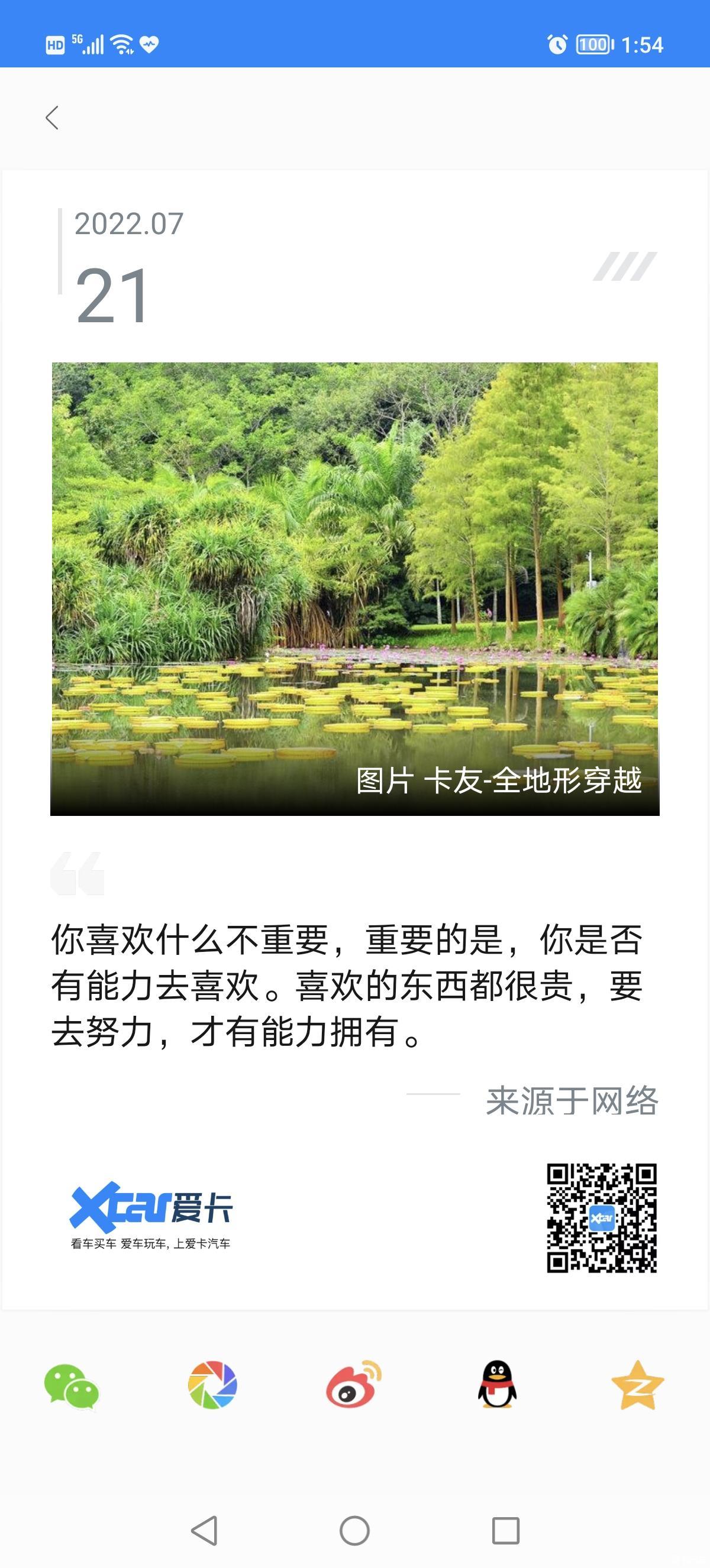Share to Qzone with the star icon

point(638,1385)
